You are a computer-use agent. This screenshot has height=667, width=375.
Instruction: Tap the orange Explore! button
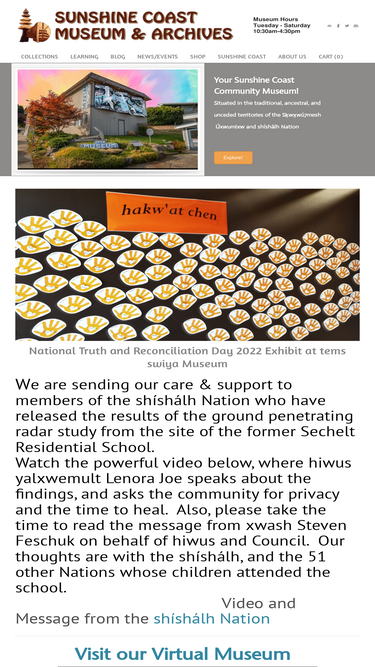(x=233, y=158)
